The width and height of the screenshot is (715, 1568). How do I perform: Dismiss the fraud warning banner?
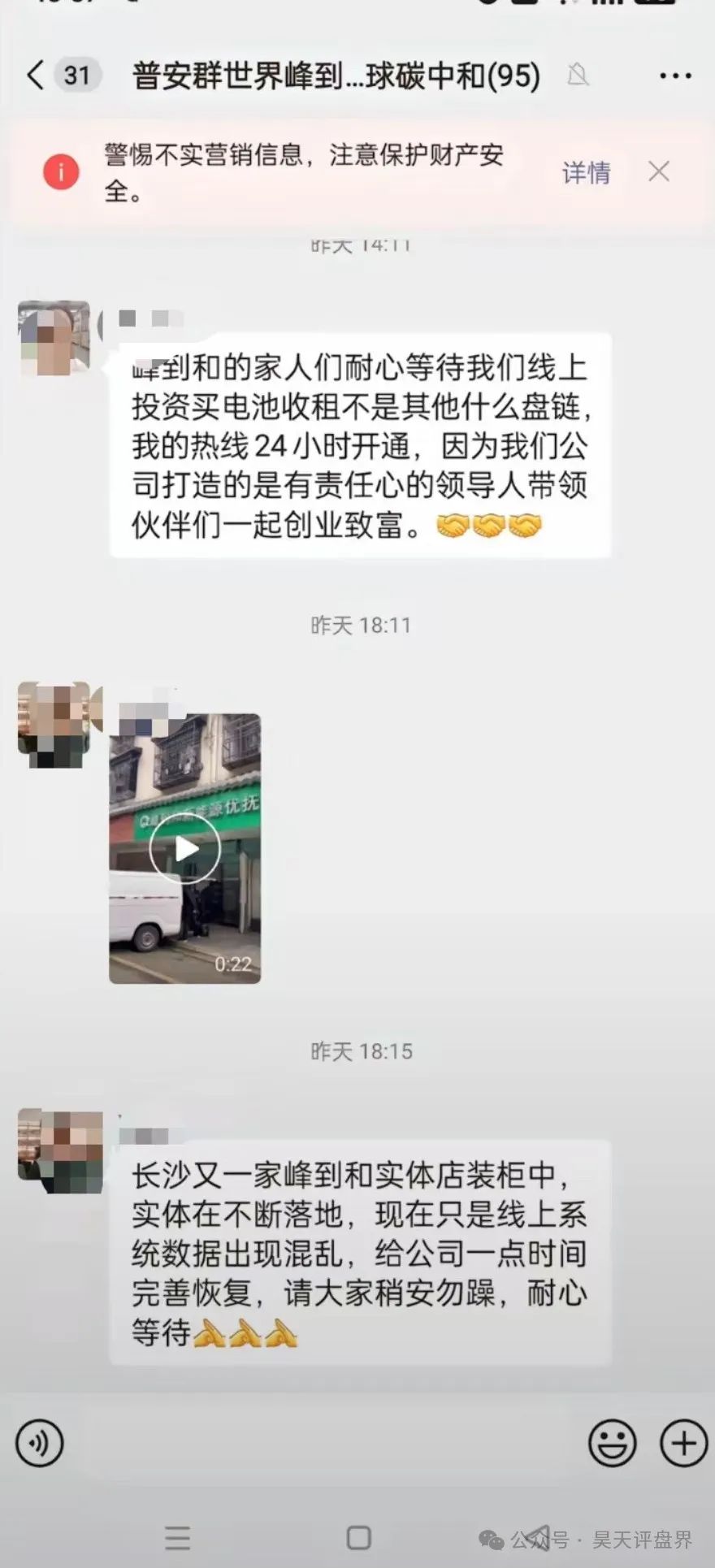pos(660,171)
